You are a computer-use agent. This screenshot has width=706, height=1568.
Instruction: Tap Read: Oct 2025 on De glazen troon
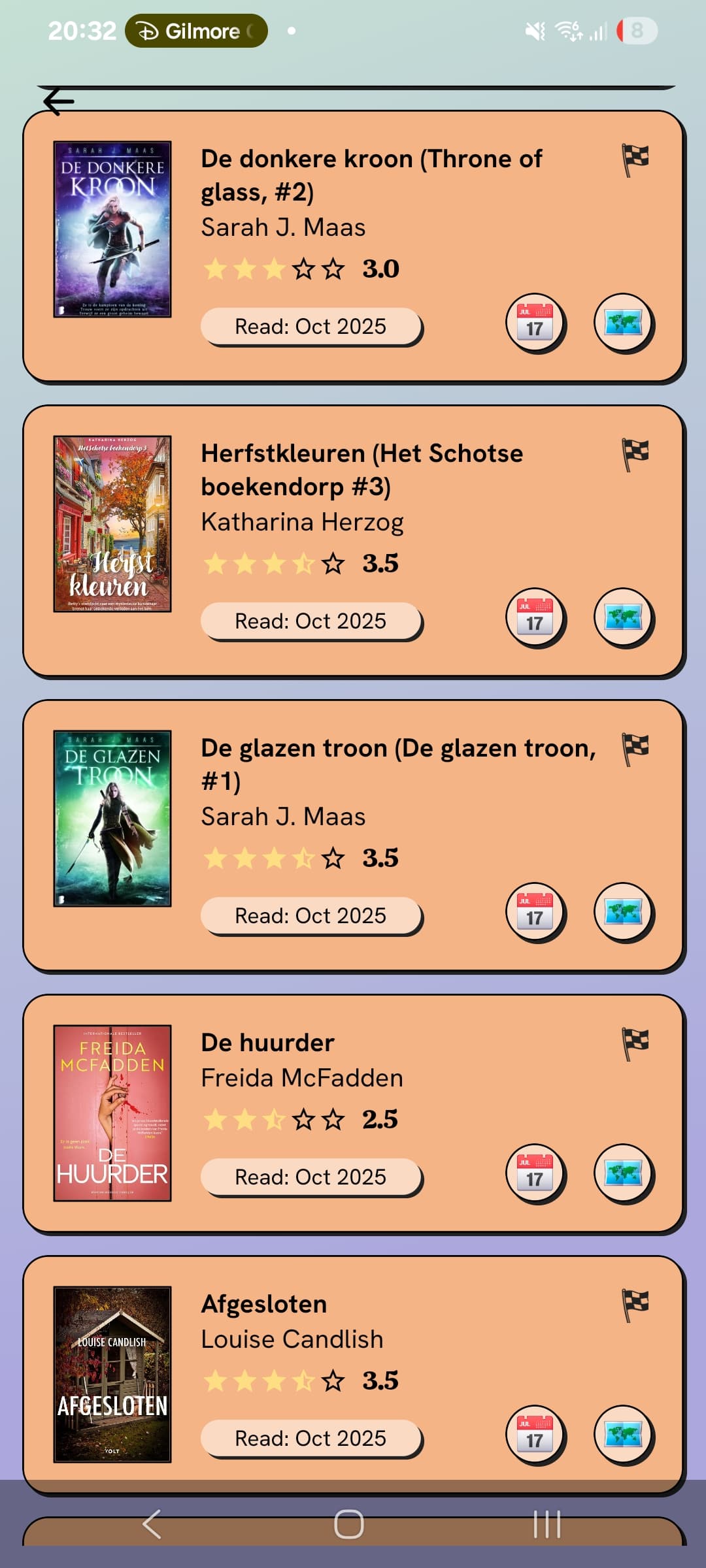click(311, 915)
